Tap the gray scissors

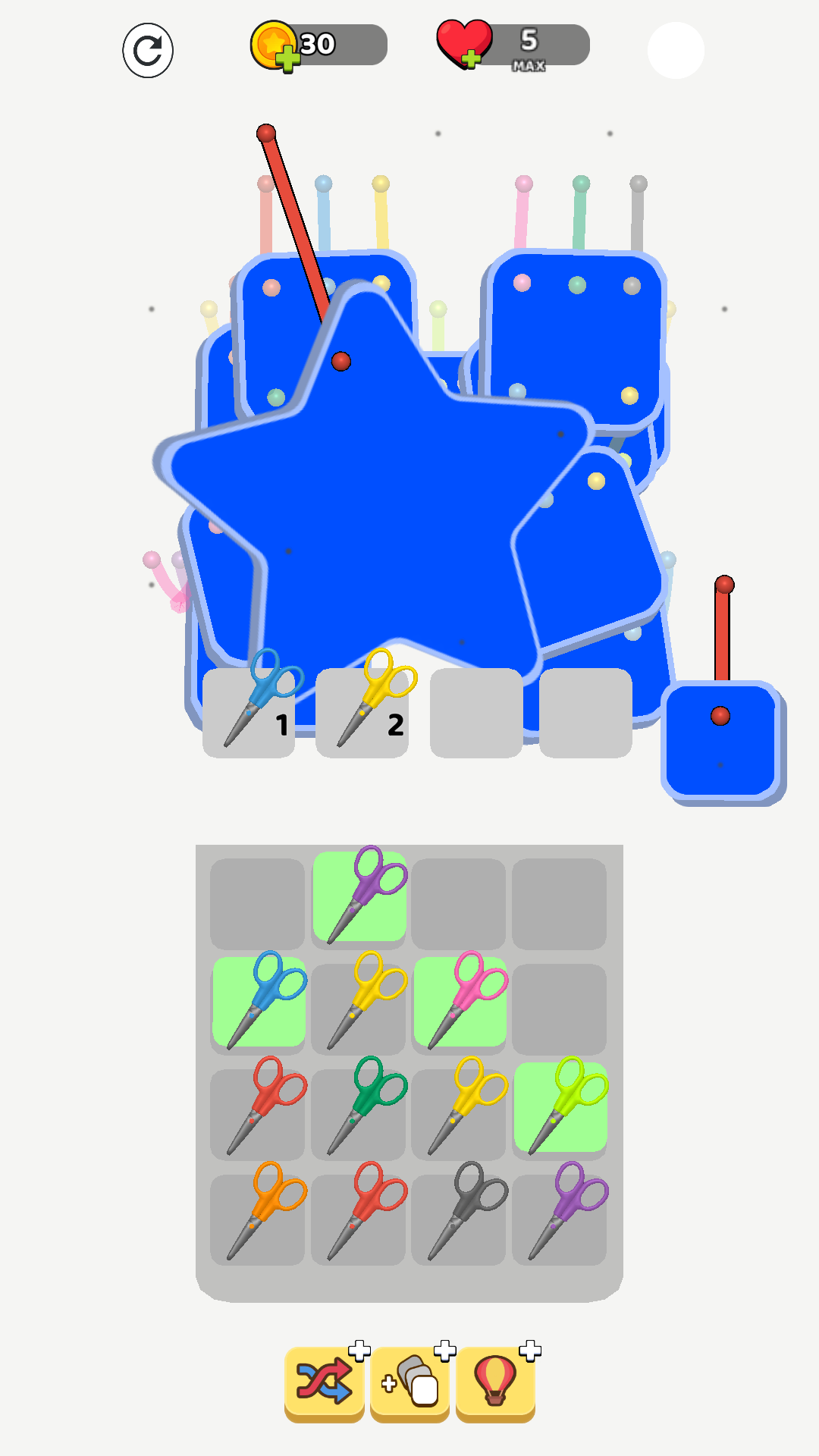(x=459, y=1213)
